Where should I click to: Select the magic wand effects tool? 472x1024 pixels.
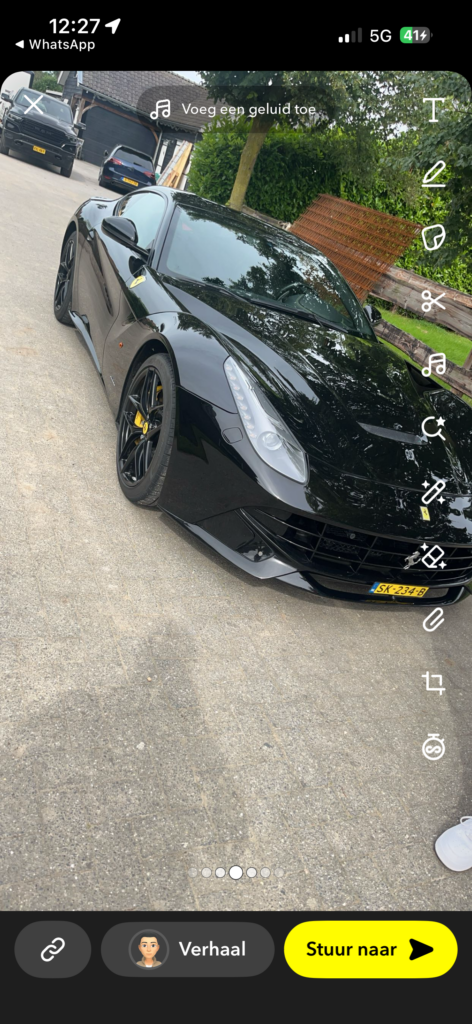(433, 492)
